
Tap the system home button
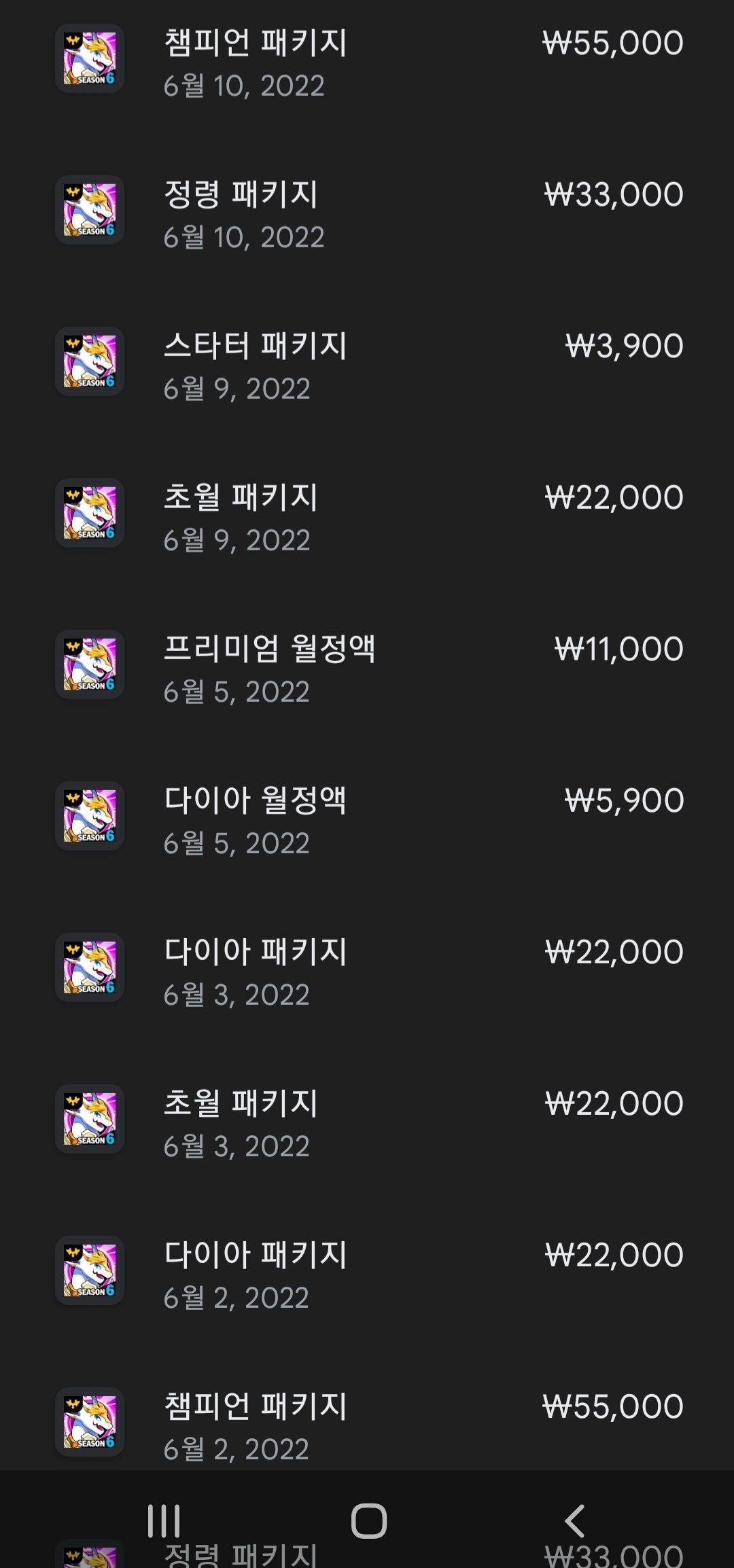[368, 1520]
